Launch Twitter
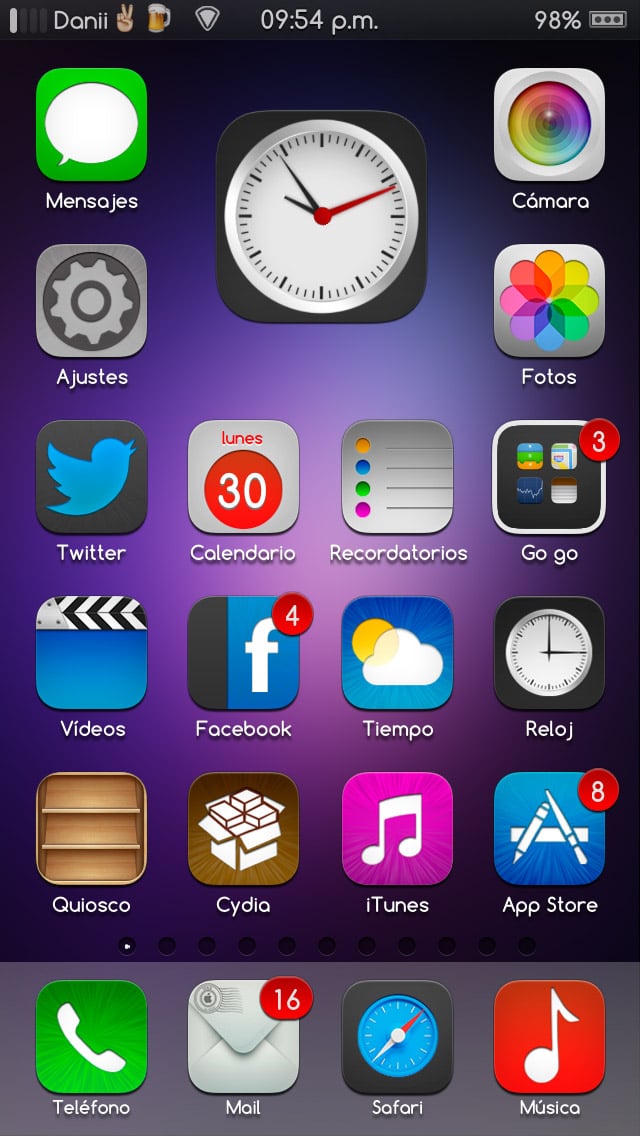This screenshot has height=1136, width=640. pos(91,477)
